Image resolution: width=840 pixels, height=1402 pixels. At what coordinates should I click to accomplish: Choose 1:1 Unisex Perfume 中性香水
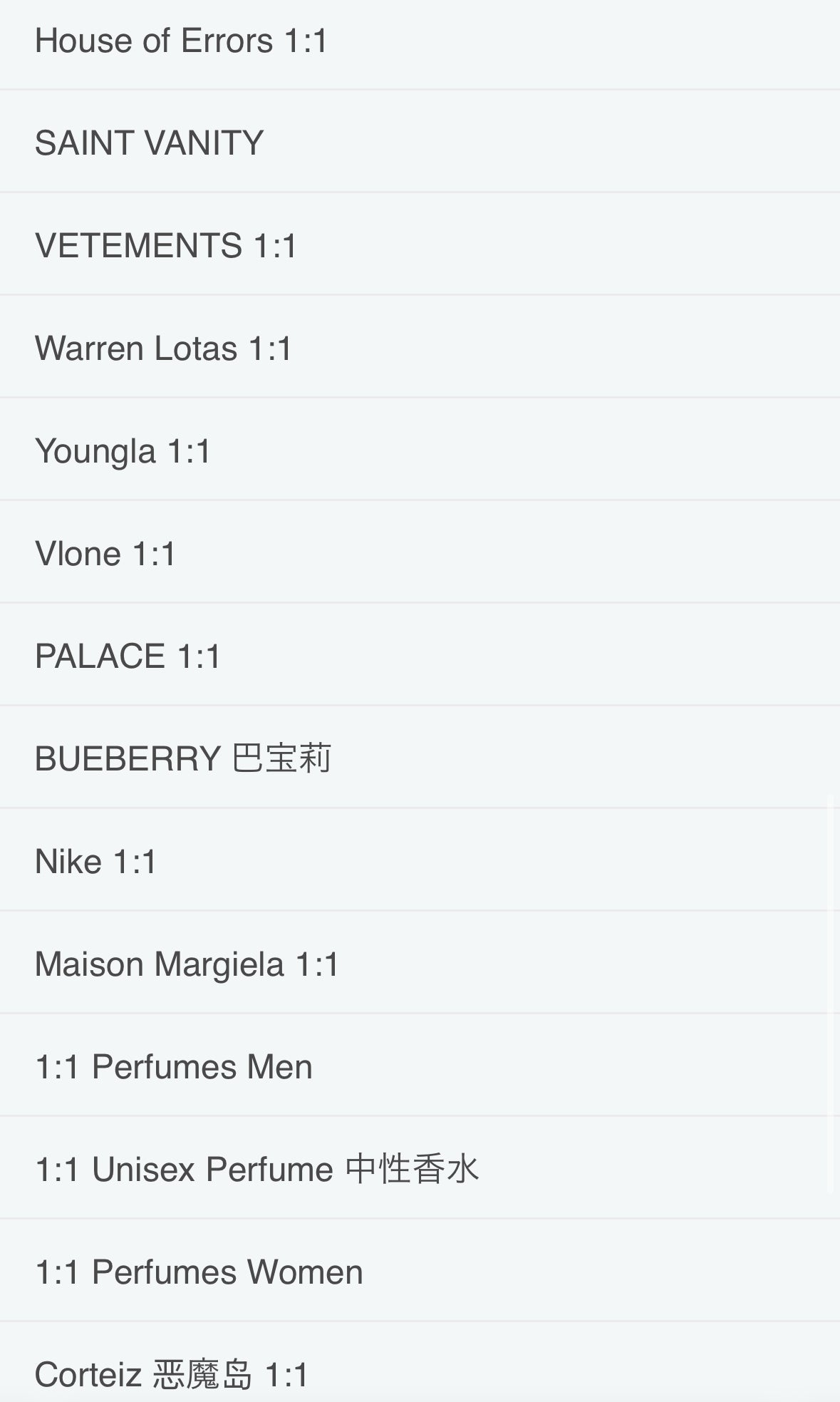(x=256, y=1170)
